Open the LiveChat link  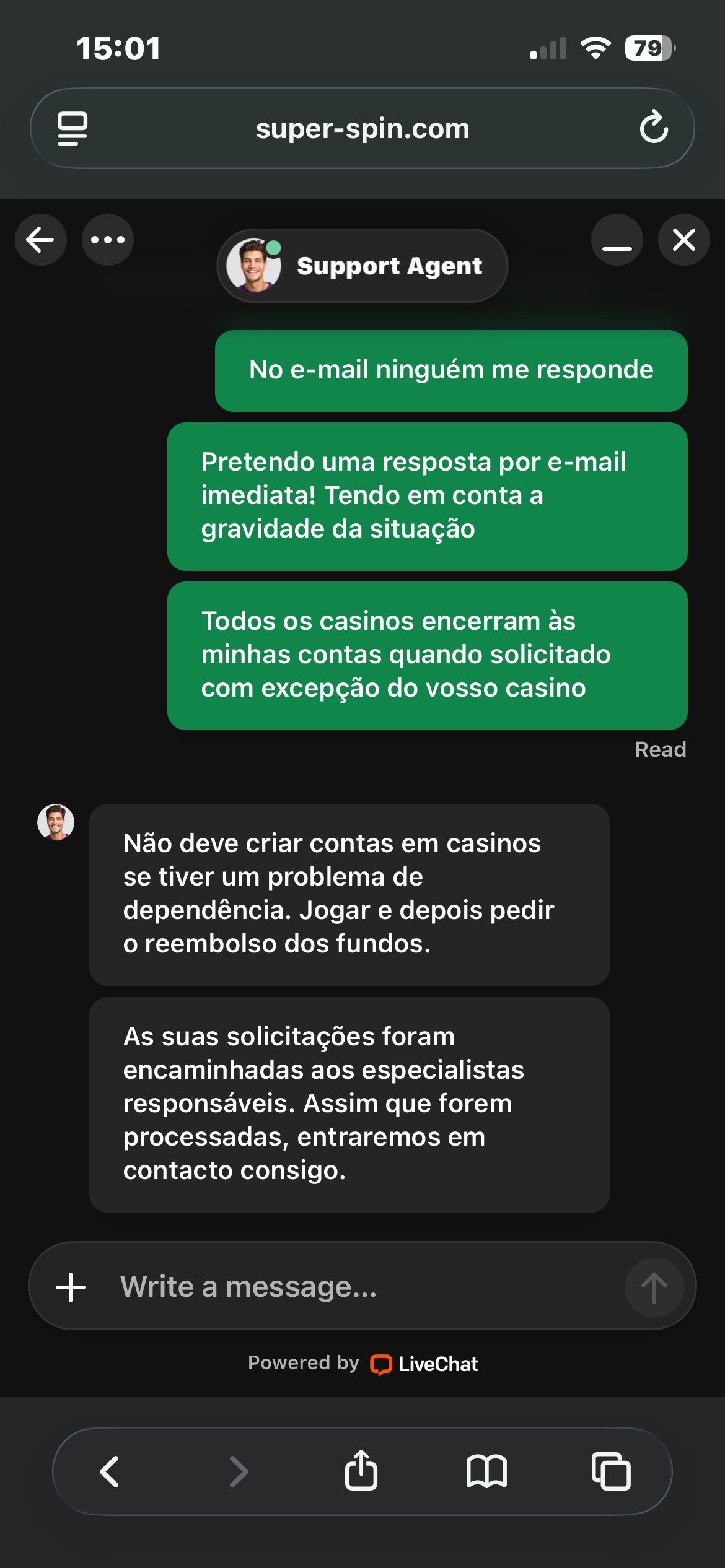(x=425, y=1364)
